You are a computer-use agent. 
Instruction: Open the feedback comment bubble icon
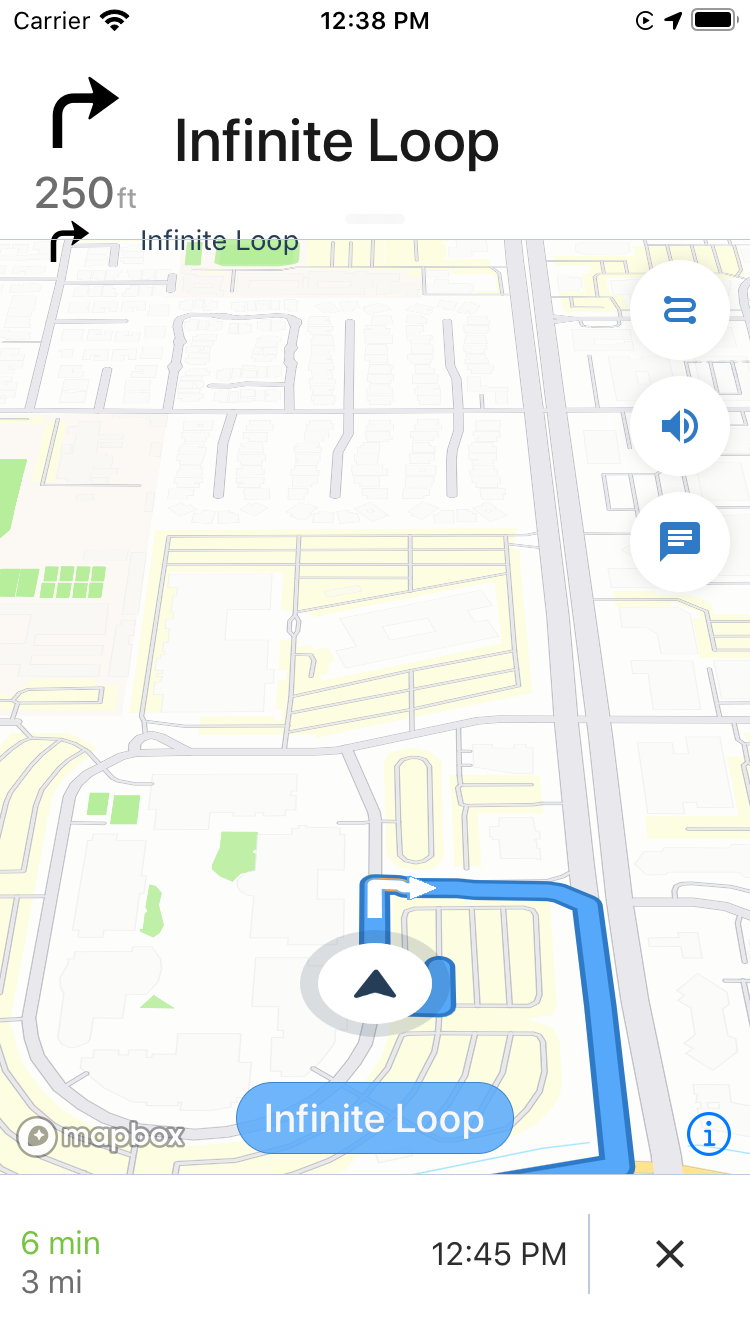pos(680,542)
